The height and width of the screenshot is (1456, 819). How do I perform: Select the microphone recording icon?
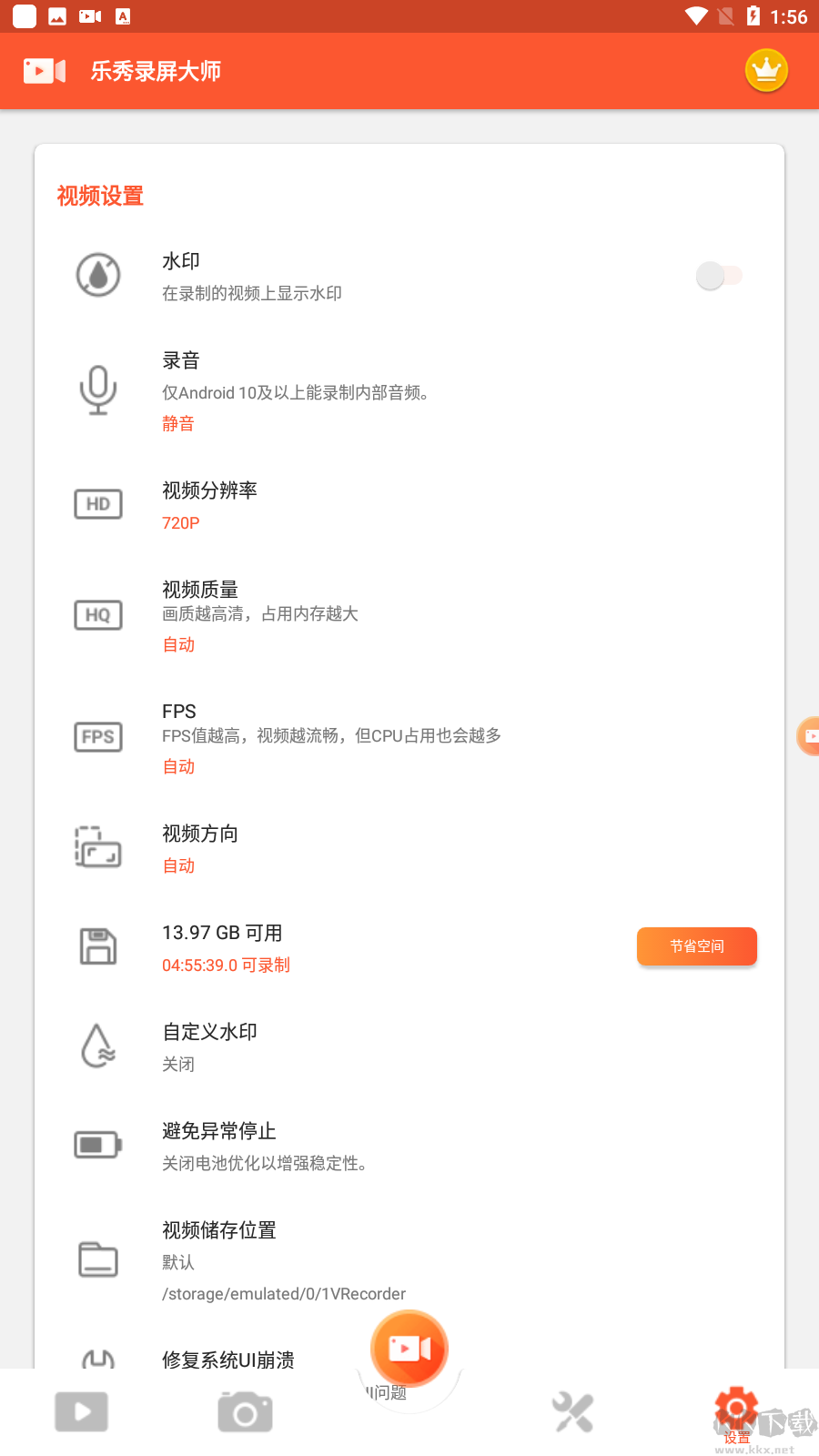[97, 389]
